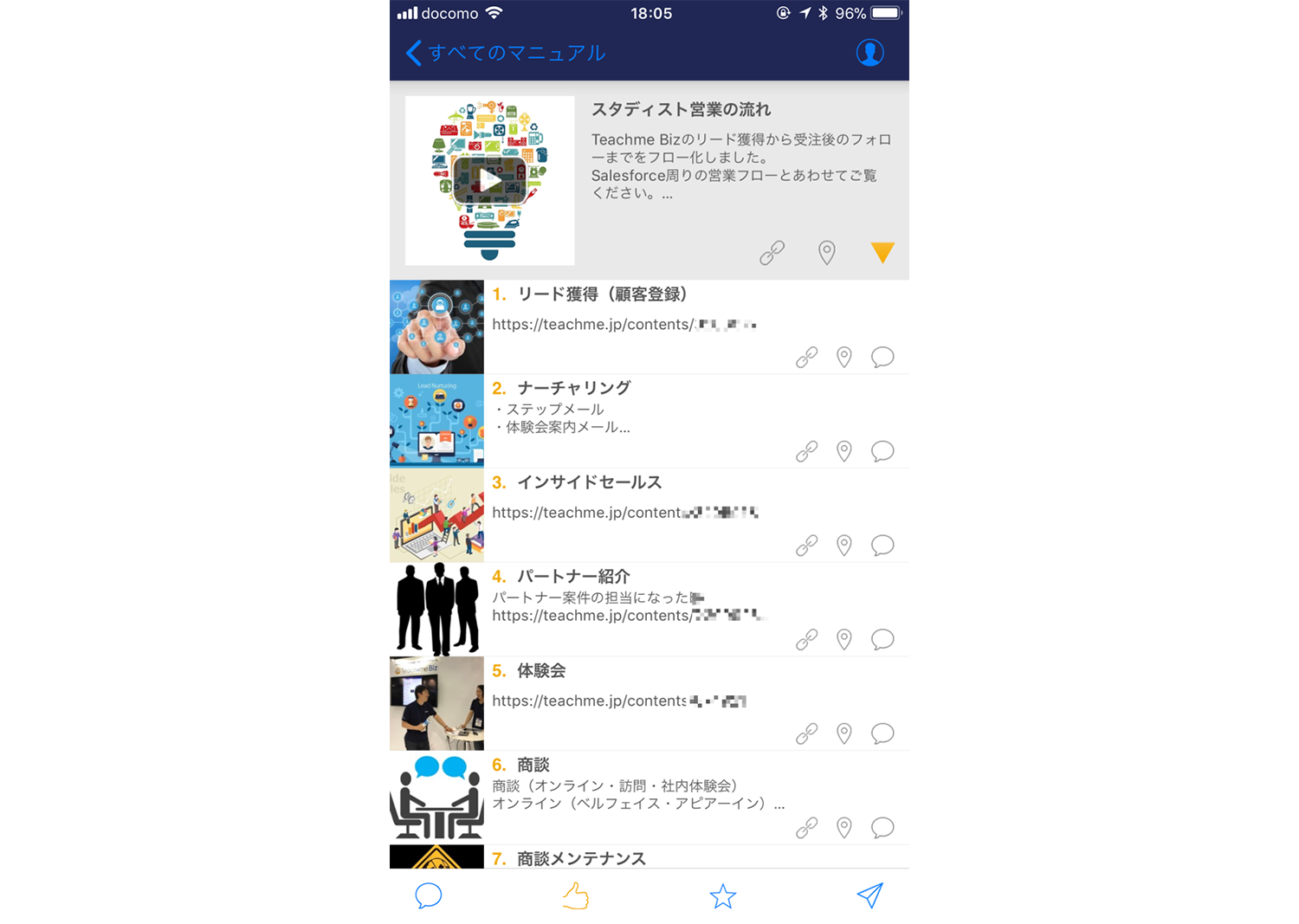Open step 1 リード獲得（顧客登録）
1299x924 pixels.
point(602,295)
